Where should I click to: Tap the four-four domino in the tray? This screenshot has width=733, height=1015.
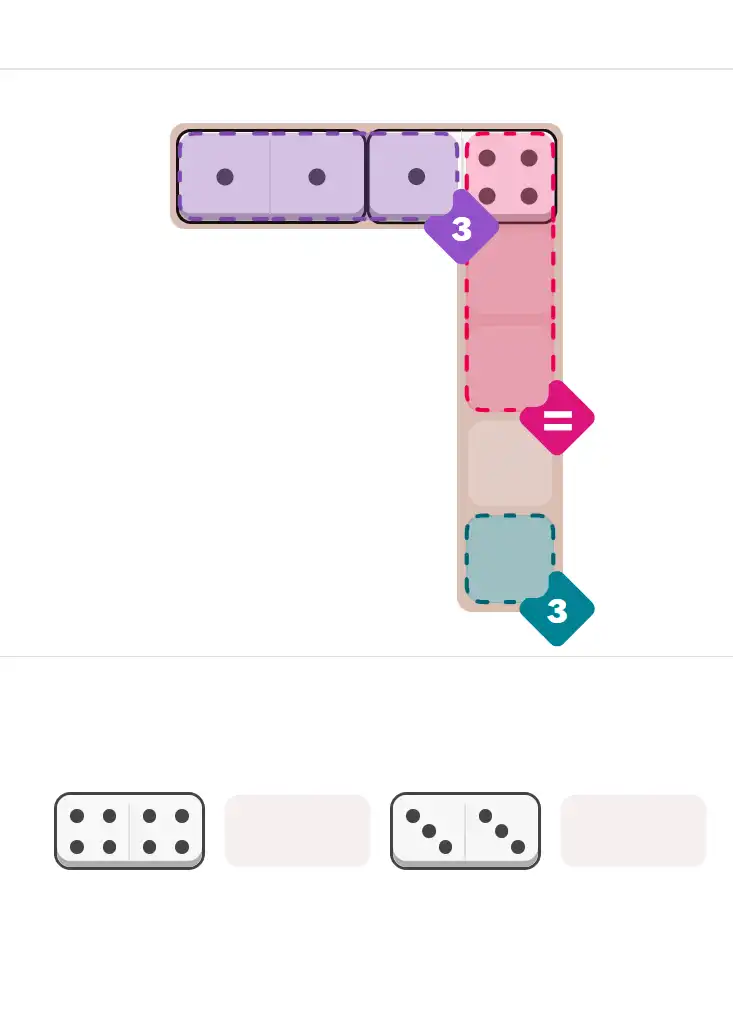point(129,830)
